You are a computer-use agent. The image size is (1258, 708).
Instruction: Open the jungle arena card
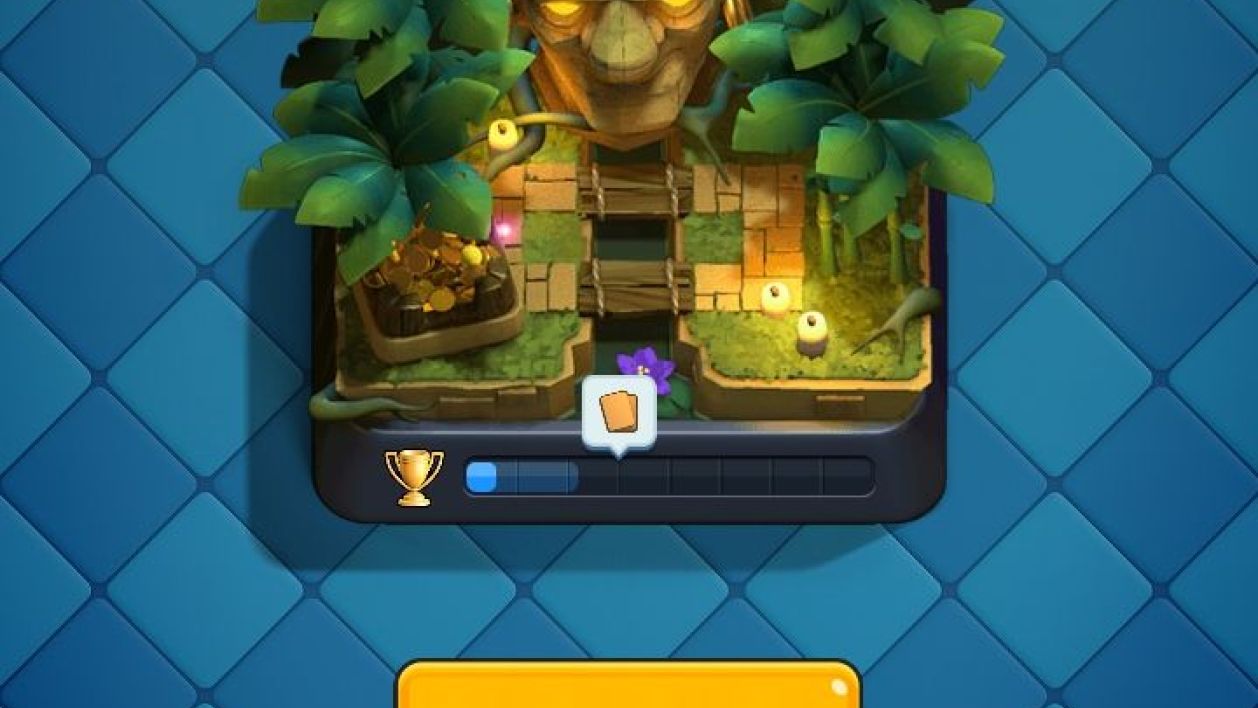pyautogui.click(x=628, y=250)
